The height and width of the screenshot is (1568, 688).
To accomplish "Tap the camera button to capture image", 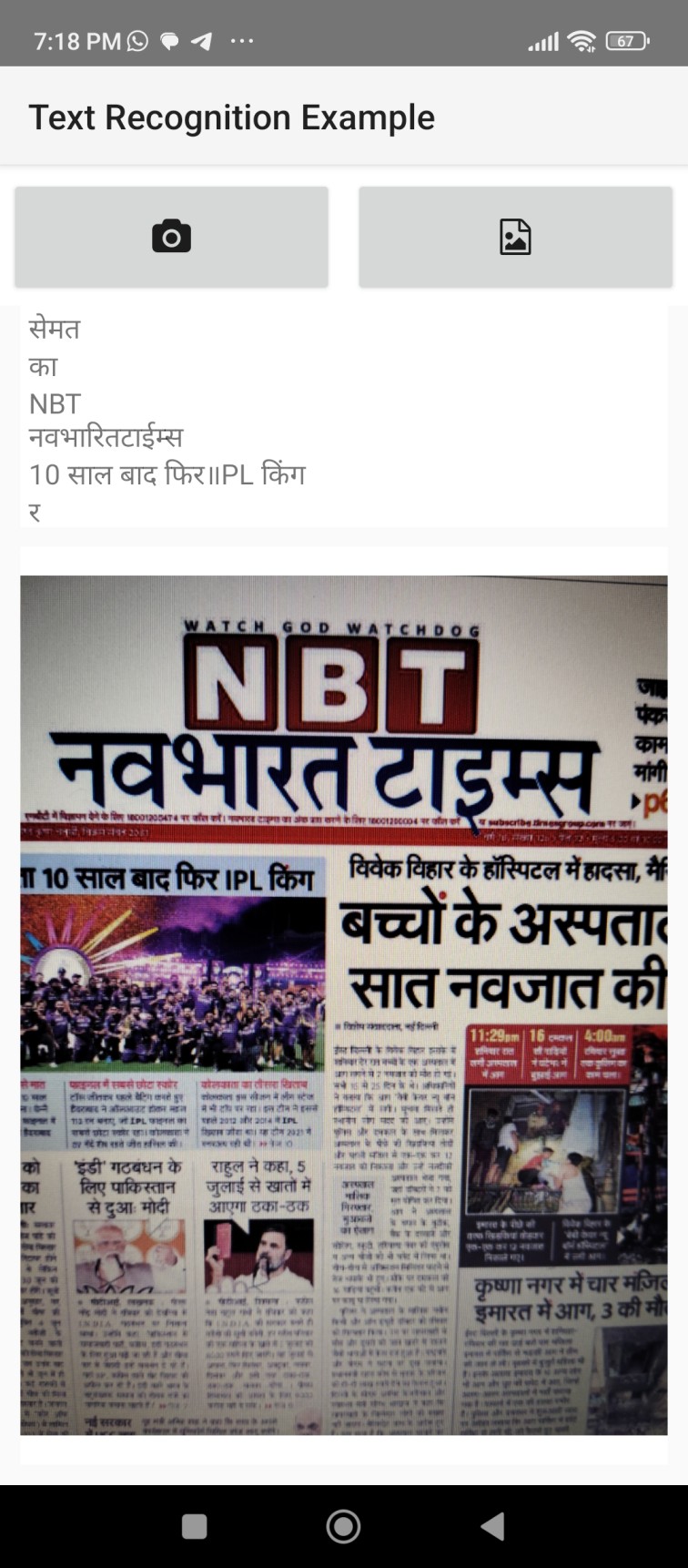I will pyautogui.click(x=171, y=237).
